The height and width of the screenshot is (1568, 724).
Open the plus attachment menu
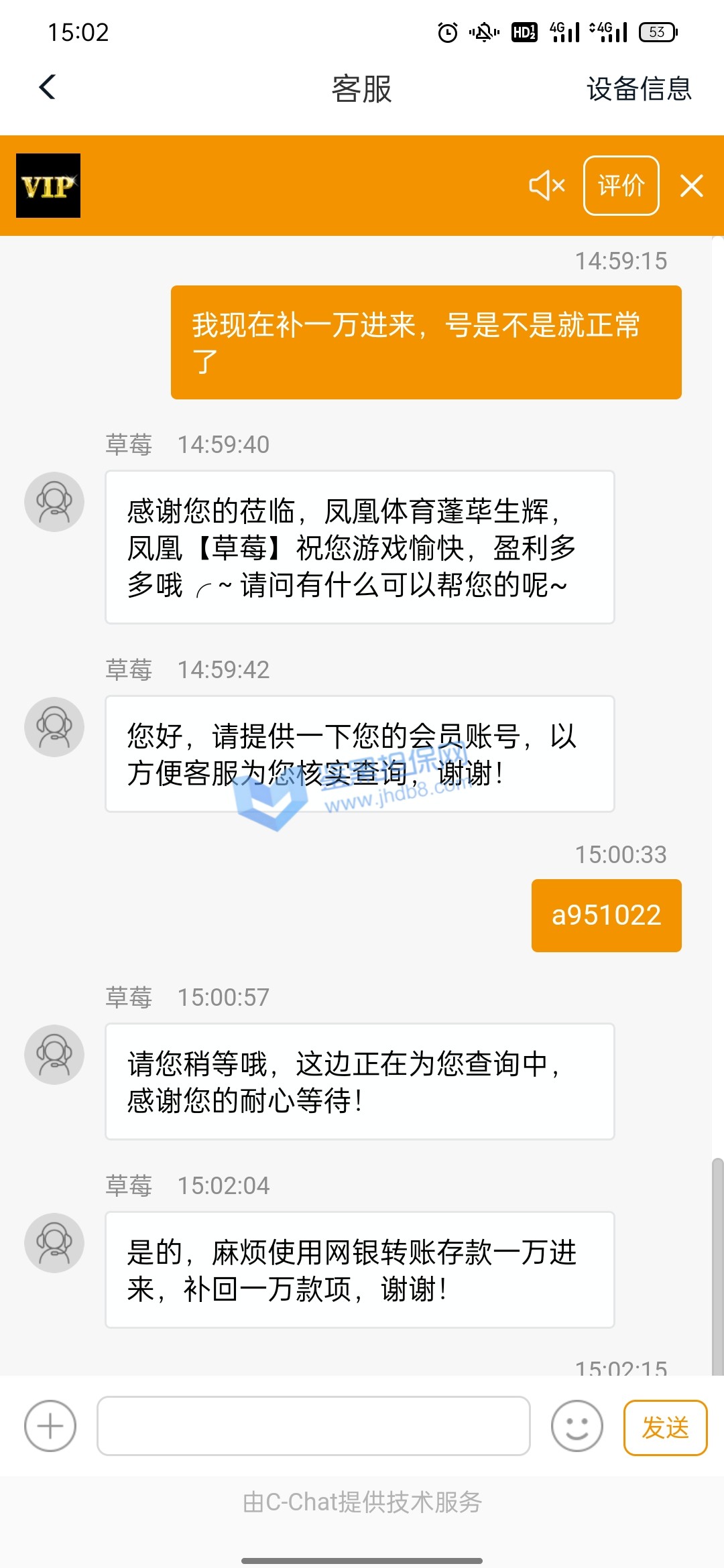50,1426
